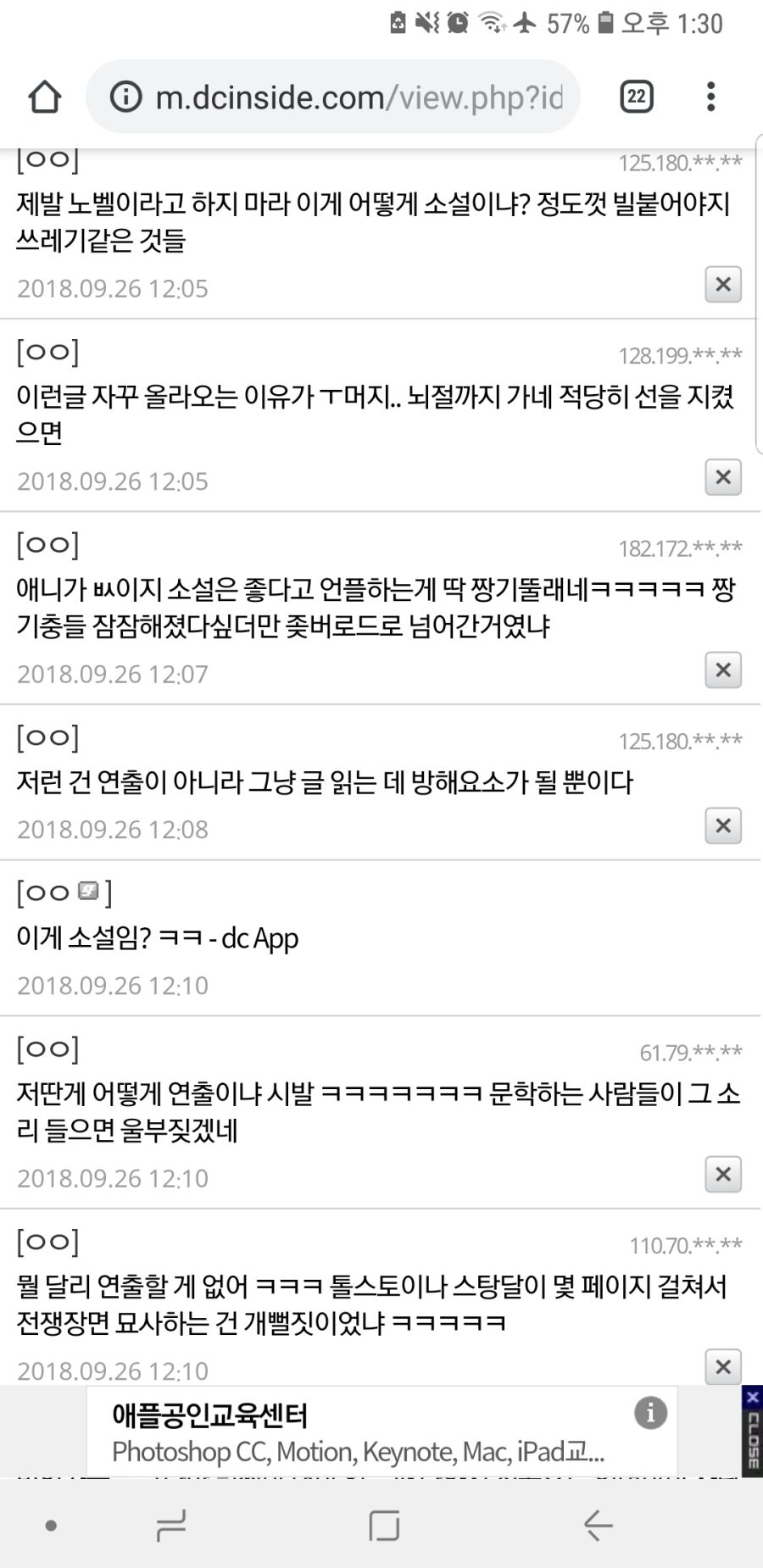Delete the comment posted at 12:05
763x1568 pixels.
723,285
